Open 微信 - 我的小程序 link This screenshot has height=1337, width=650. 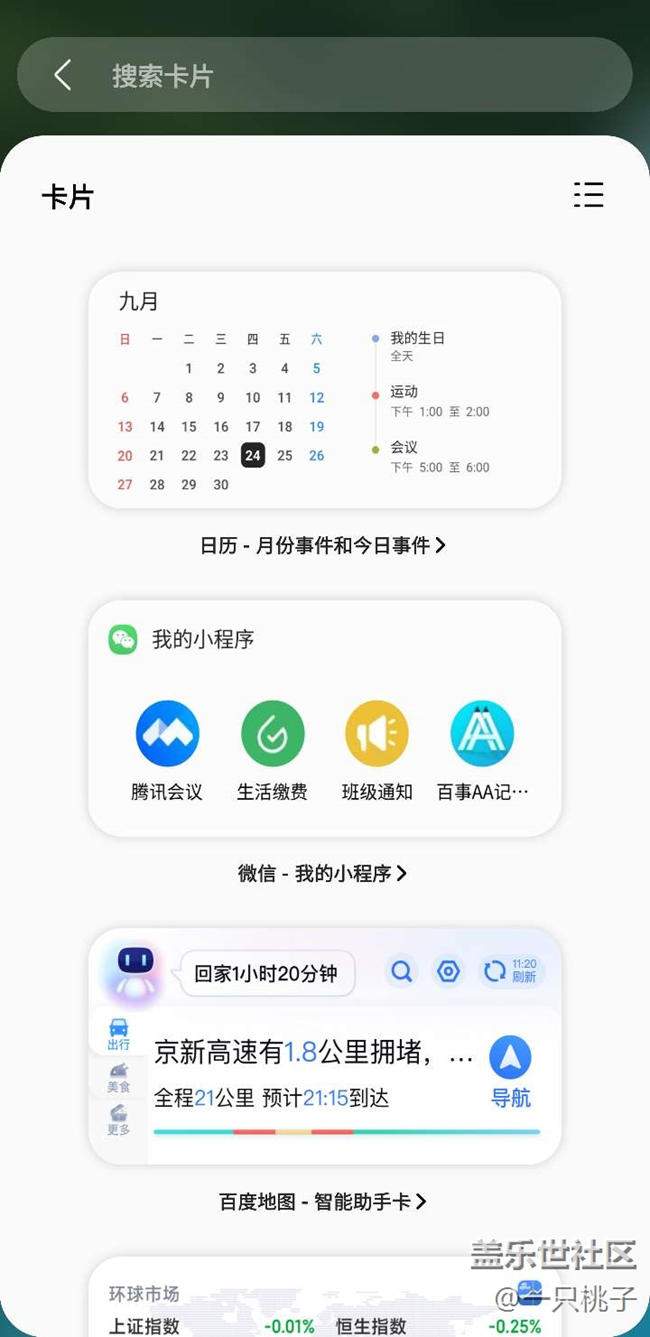pos(323,873)
